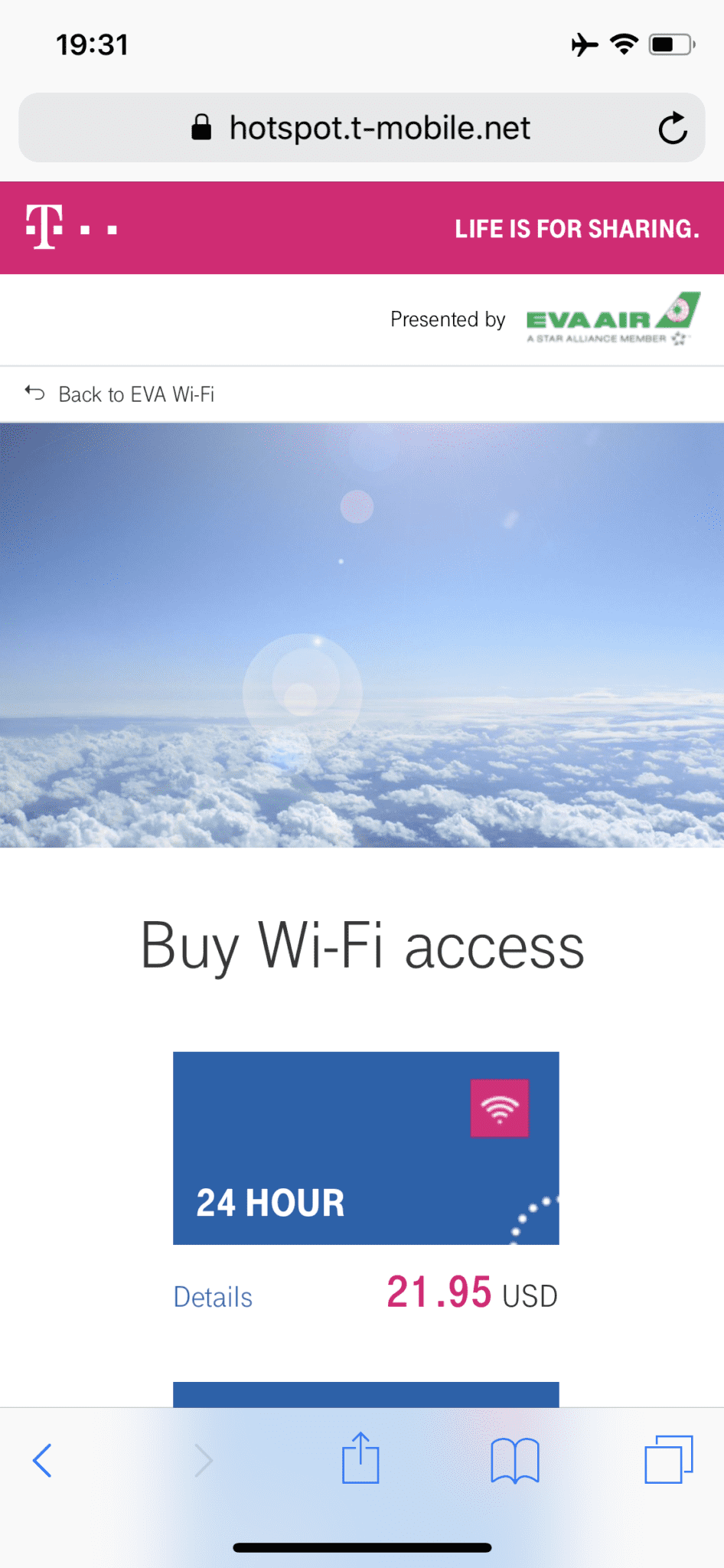
Task: Reload the page with the refresh icon
Action: [673, 128]
